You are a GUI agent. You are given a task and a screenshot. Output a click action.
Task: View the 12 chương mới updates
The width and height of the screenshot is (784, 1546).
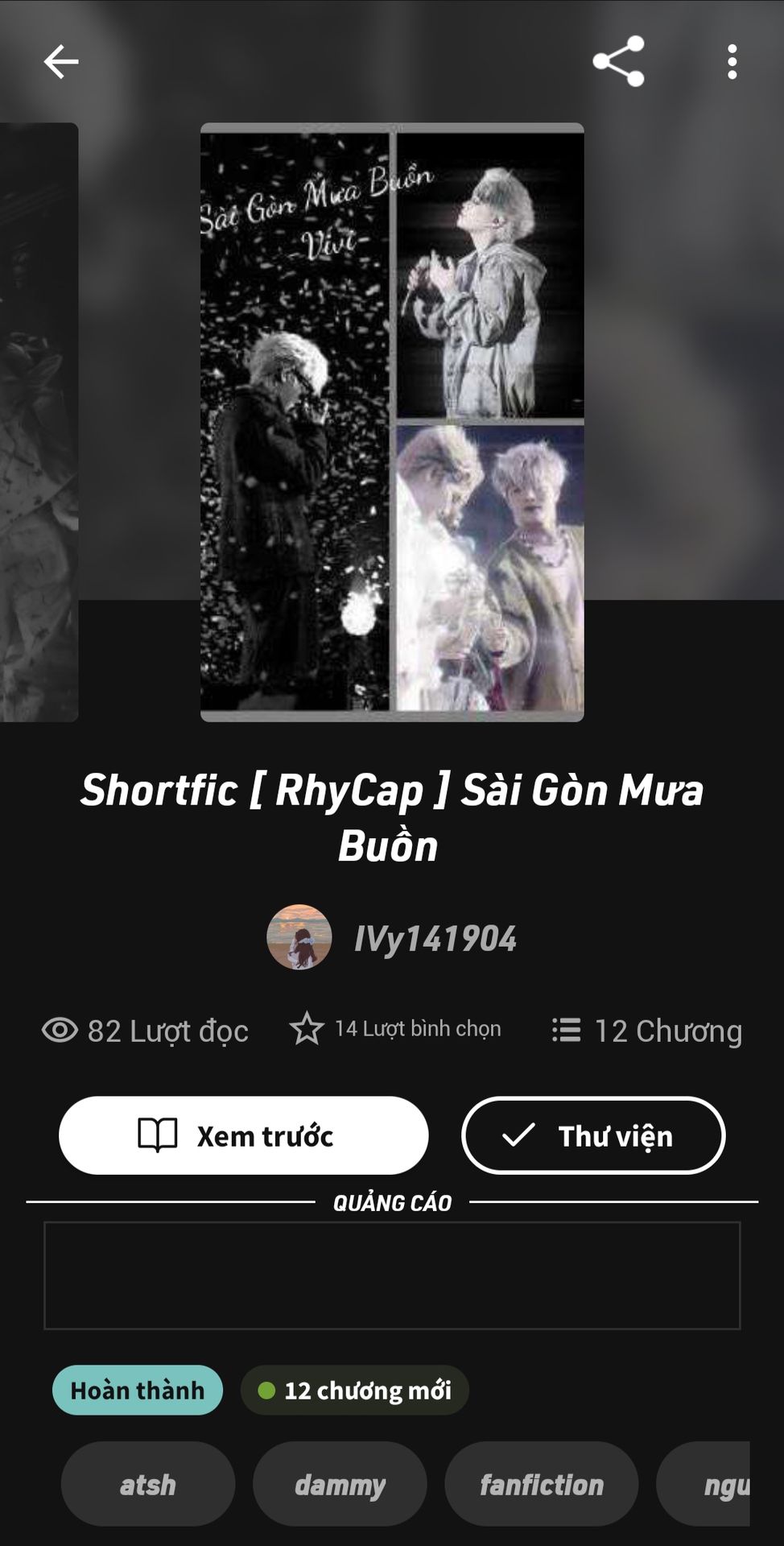(x=355, y=1391)
